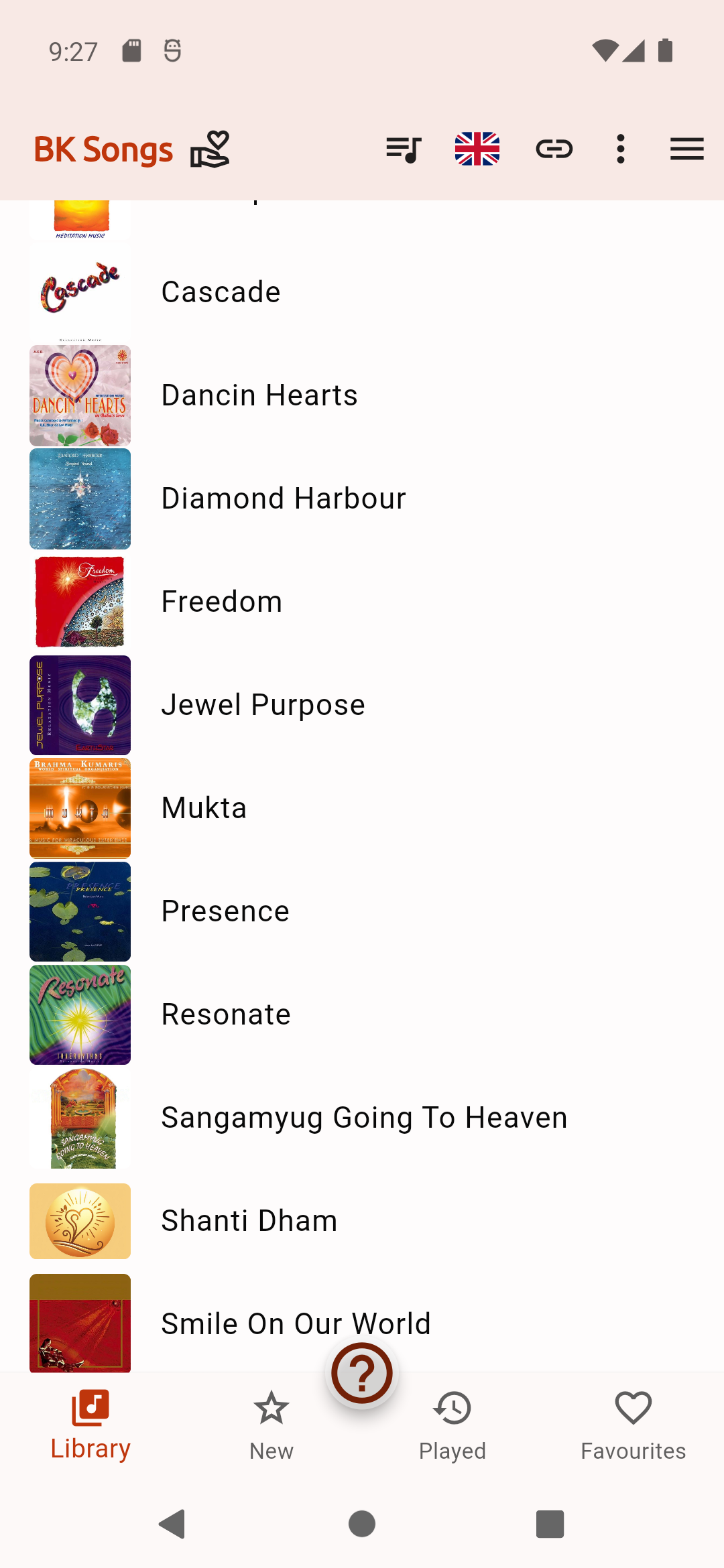Image resolution: width=724 pixels, height=1568 pixels.
Task: Open the Mukta album
Action: (x=204, y=808)
